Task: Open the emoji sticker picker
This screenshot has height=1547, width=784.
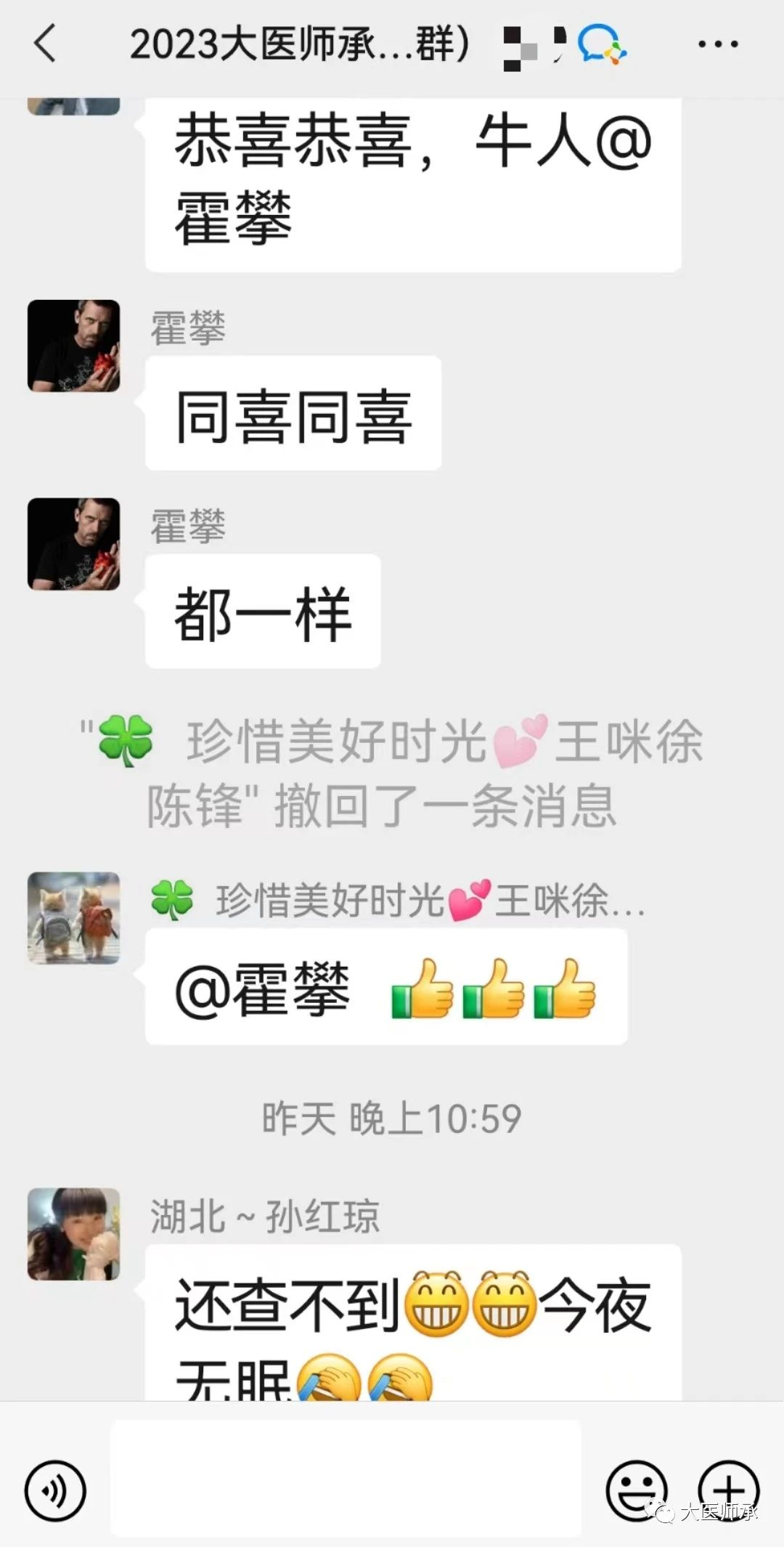Action: [636, 1490]
